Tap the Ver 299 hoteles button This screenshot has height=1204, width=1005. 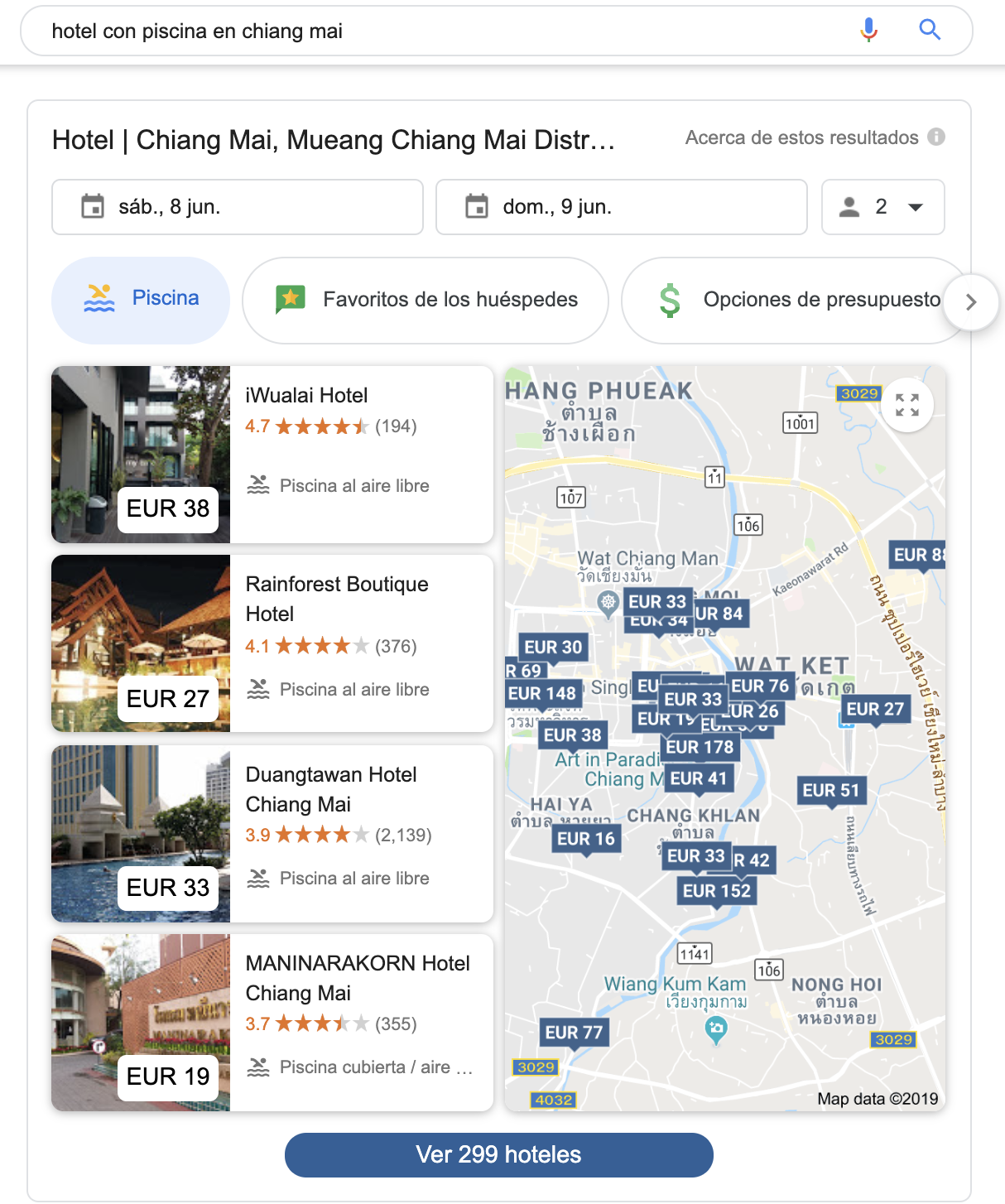(498, 1154)
